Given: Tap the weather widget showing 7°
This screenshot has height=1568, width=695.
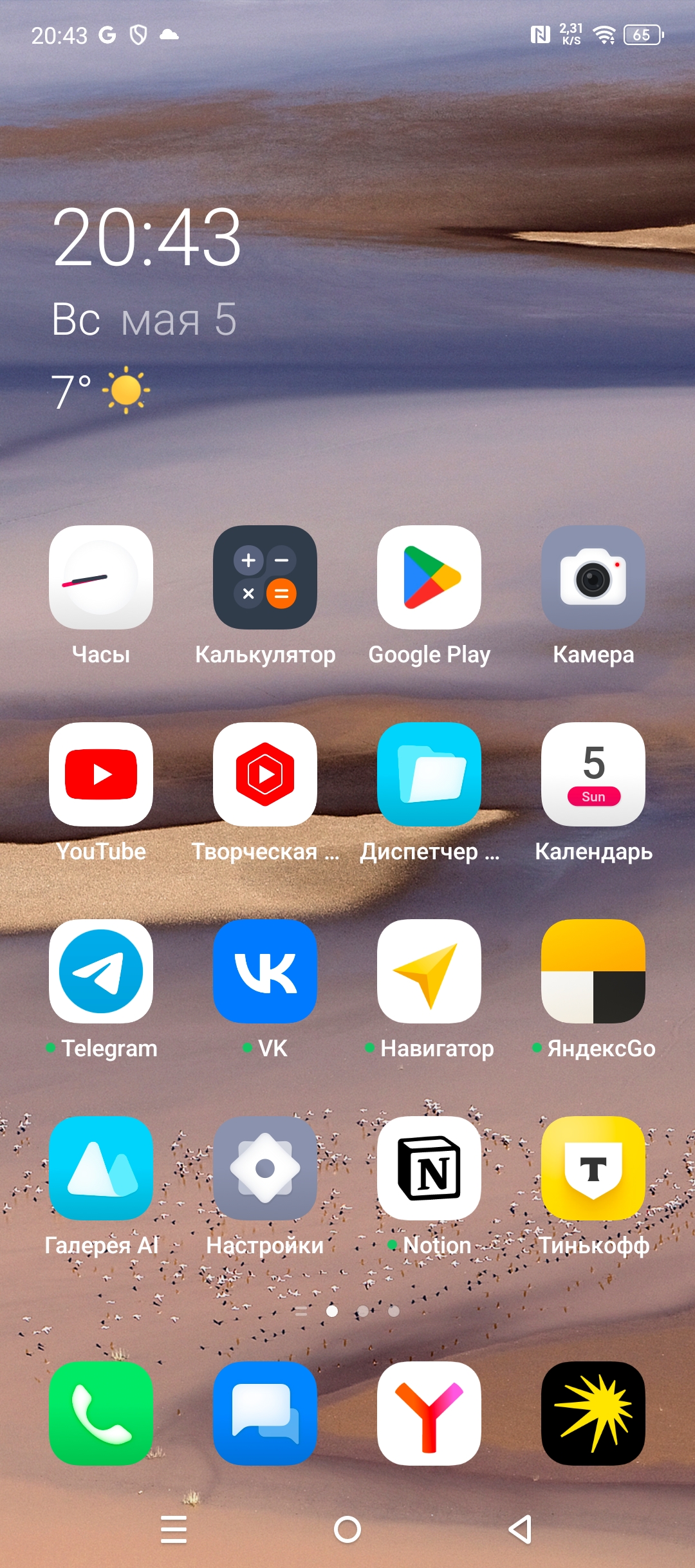Looking at the screenshot, I should pyautogui.click(x=101, y=391).
